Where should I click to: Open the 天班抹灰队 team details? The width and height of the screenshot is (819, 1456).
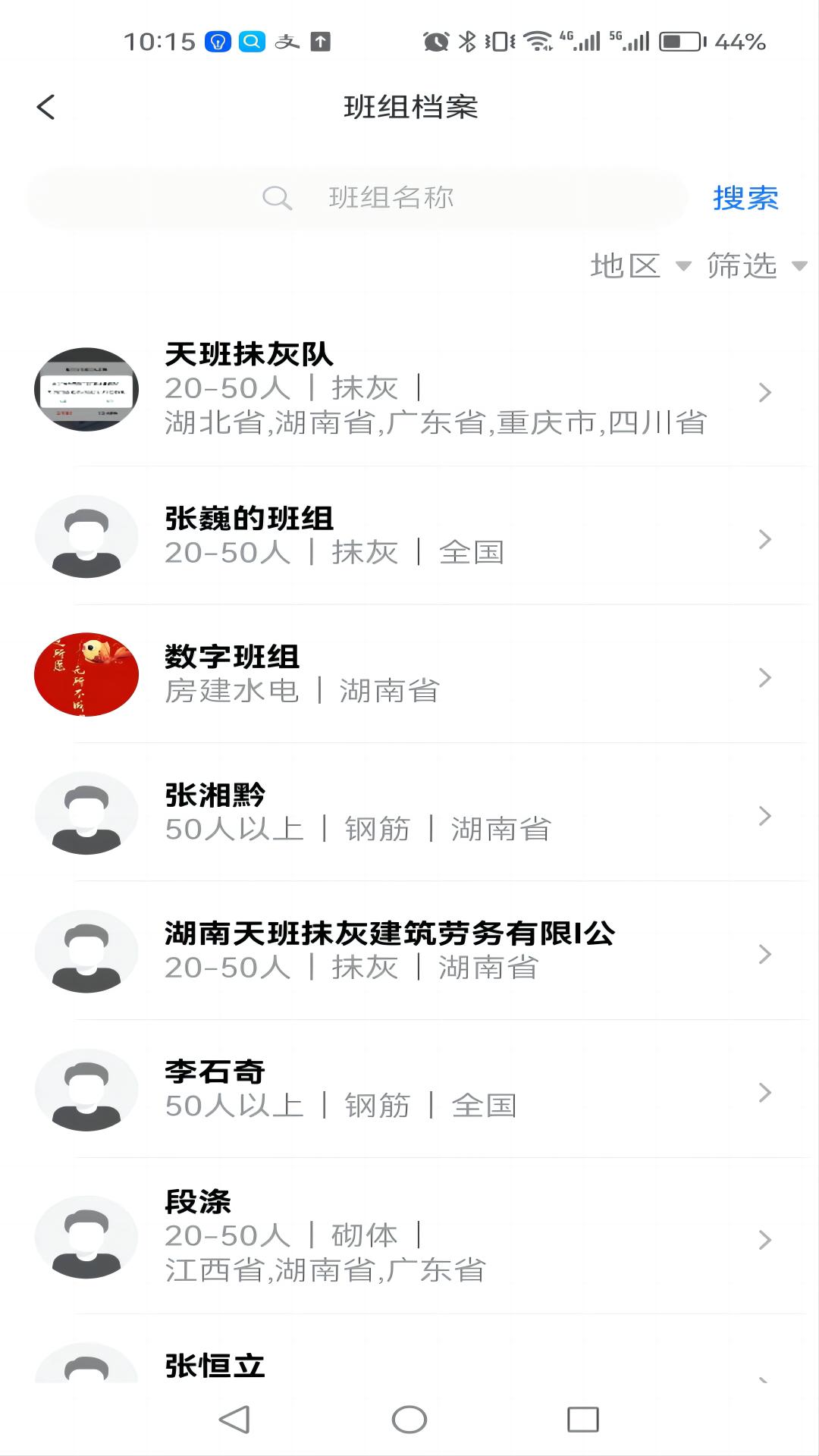tap(409, 389)
